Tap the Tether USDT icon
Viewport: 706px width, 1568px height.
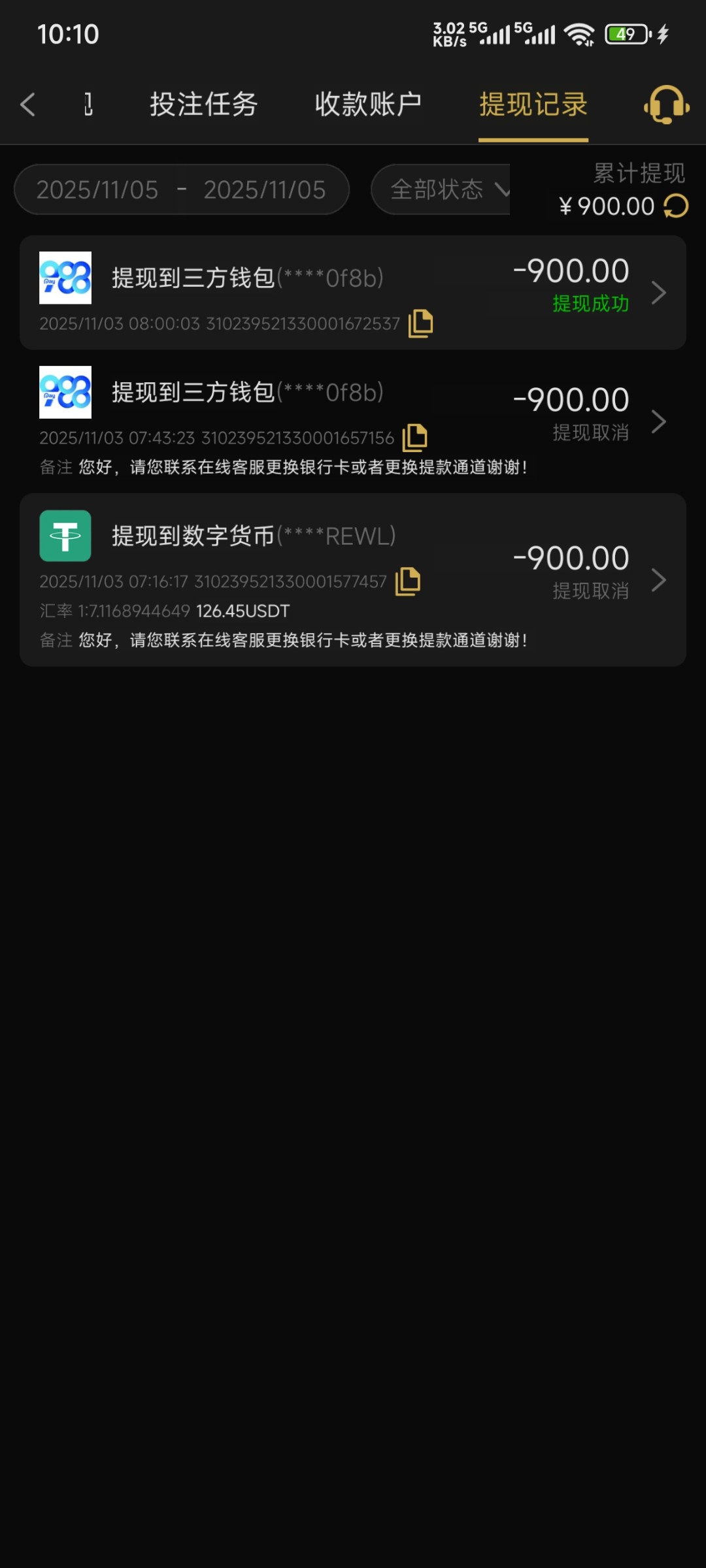[x=66, y=537]
